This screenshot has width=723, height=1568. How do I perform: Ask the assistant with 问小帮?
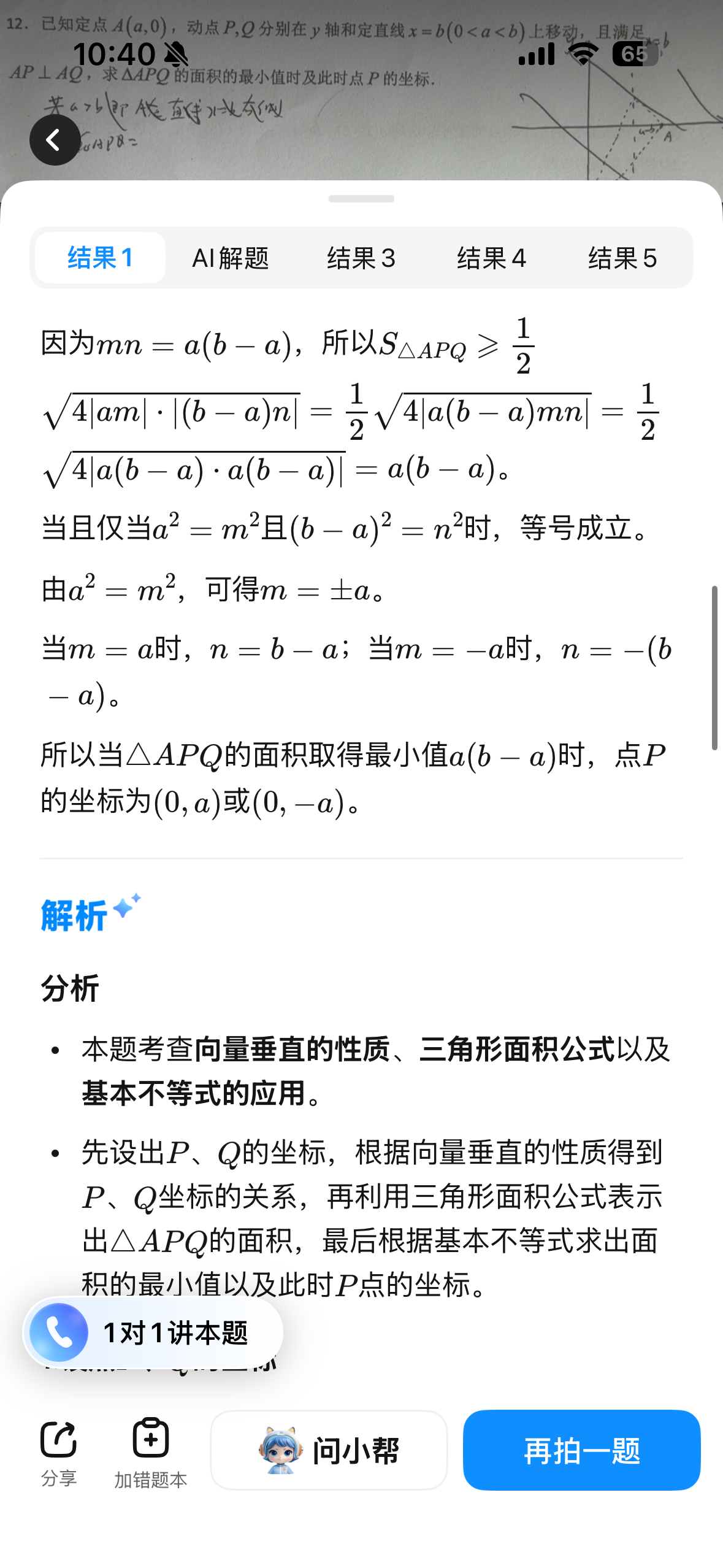(329, 1450)
